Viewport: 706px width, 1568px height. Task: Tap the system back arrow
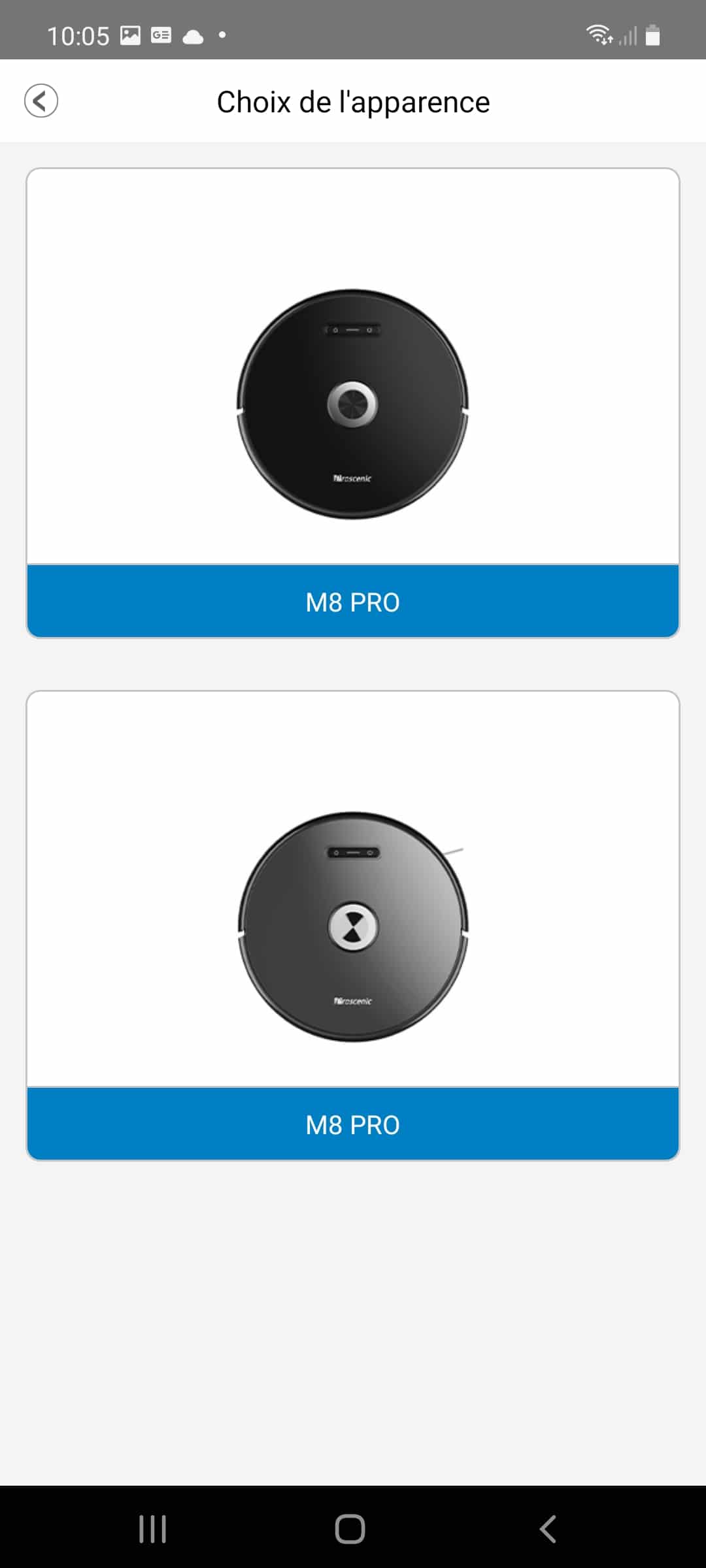tap(548, 1529)
